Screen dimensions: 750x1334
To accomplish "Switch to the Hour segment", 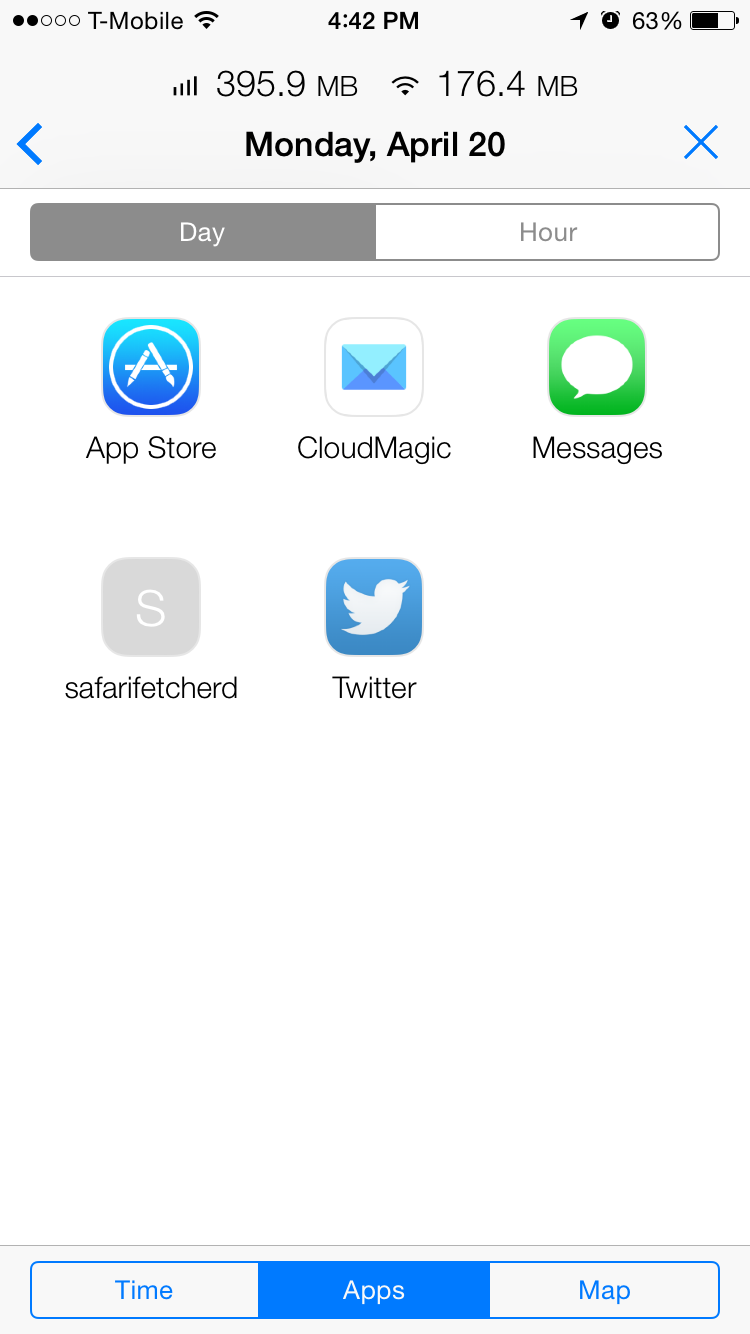I will tap(547, 232).
